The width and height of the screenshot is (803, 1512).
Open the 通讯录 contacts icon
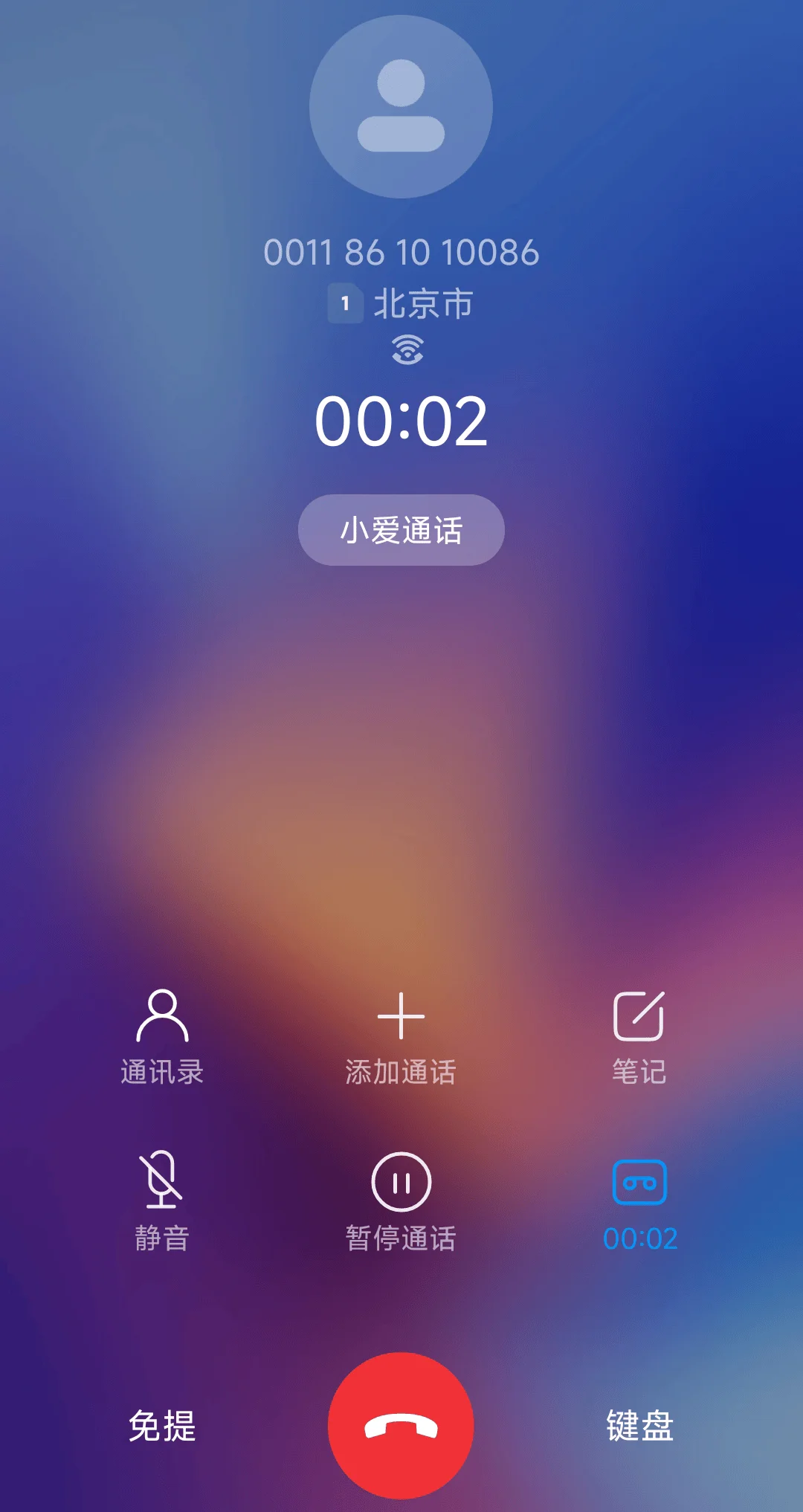[x=163, y=1016]
